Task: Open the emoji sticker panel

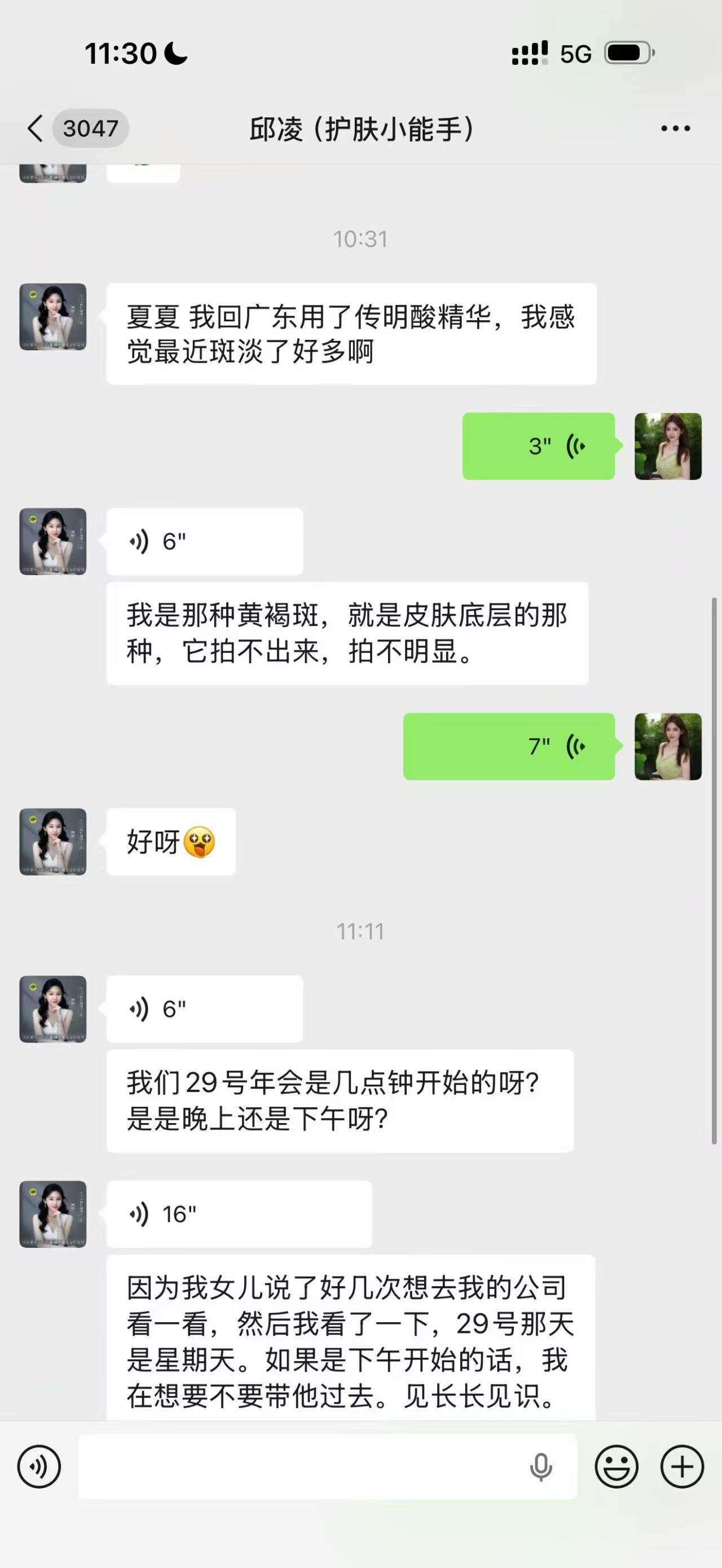Action: point(616,1467)
